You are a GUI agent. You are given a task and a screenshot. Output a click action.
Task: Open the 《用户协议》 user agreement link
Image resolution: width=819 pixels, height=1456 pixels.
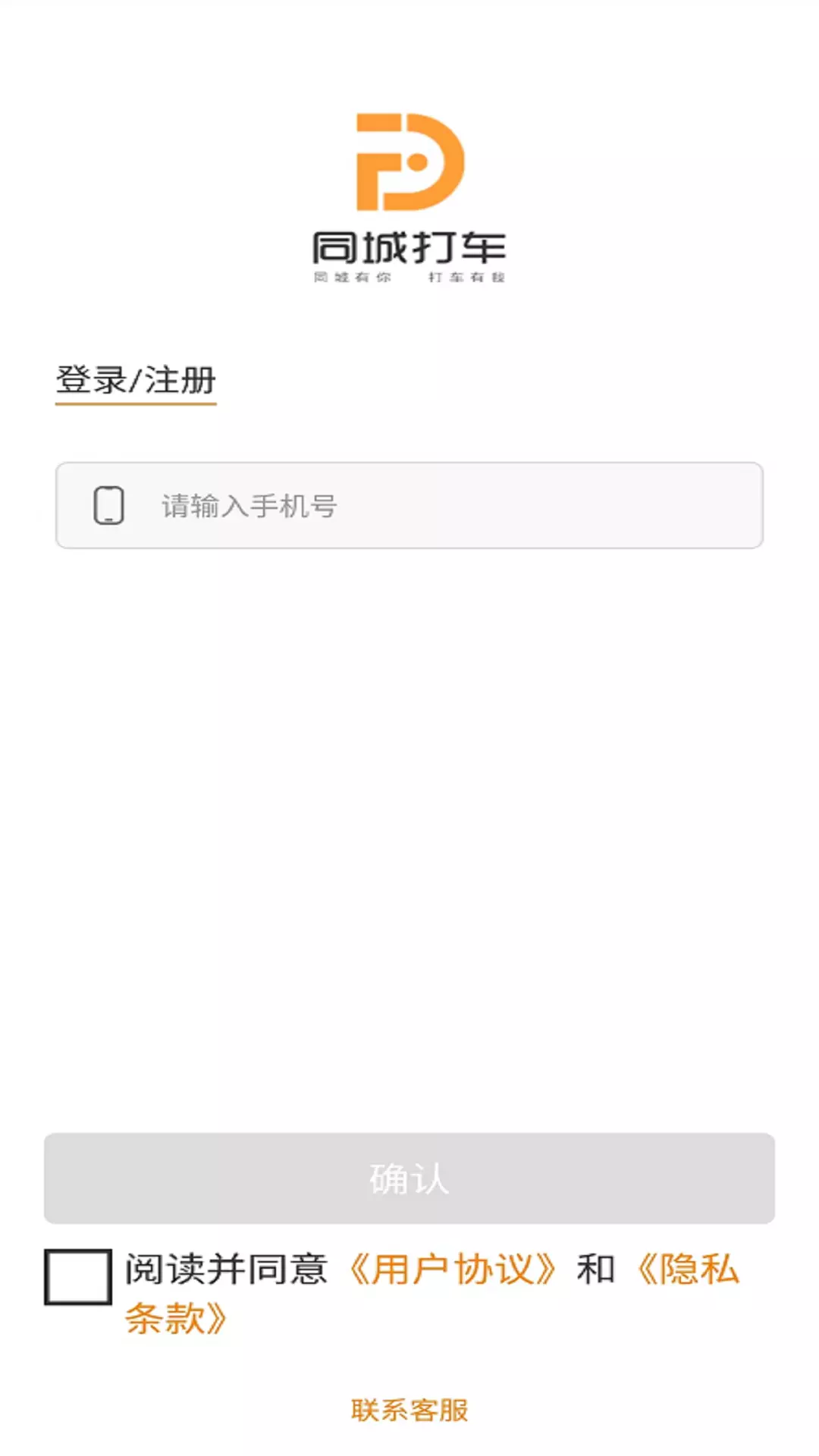point(453,1269)
